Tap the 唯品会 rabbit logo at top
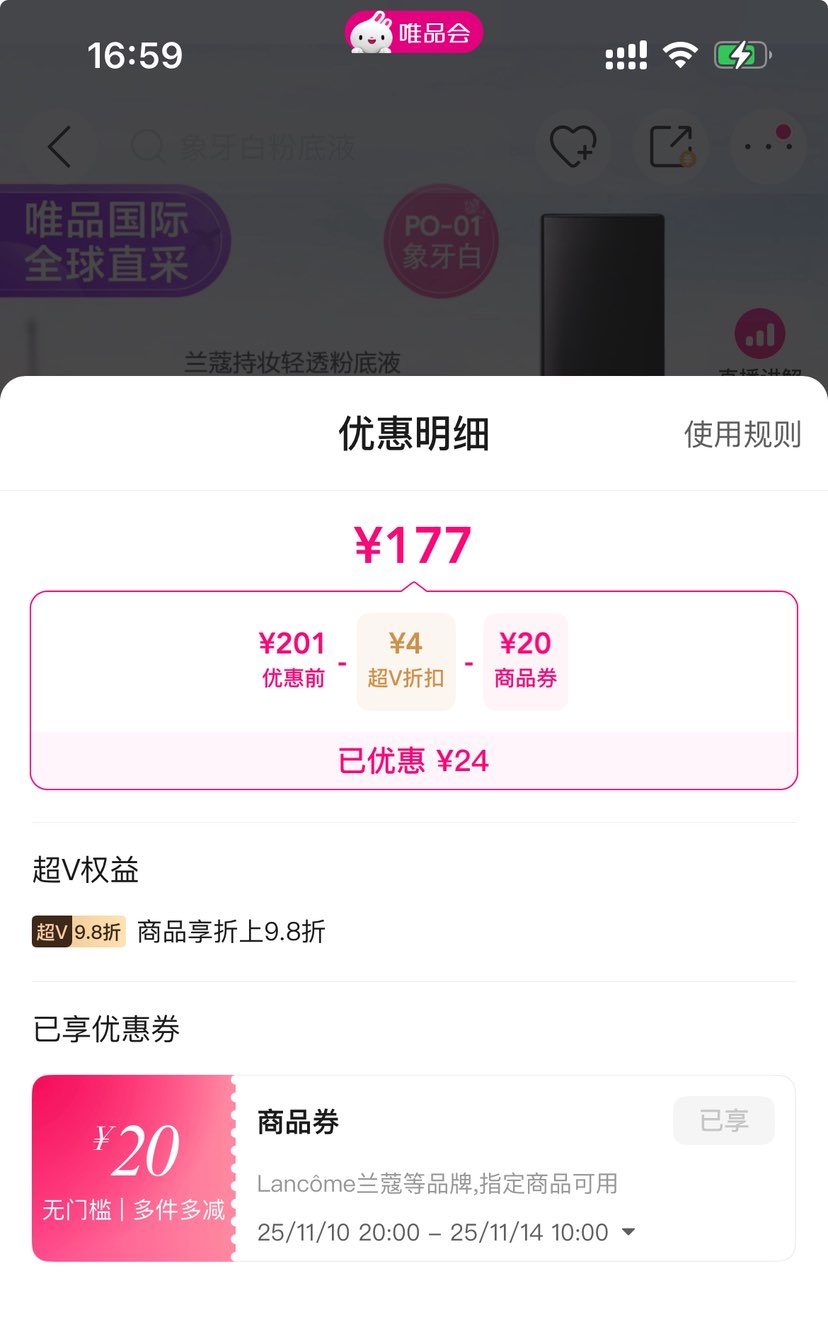Screen dimensions: 828x1317 tap(414, 32)
